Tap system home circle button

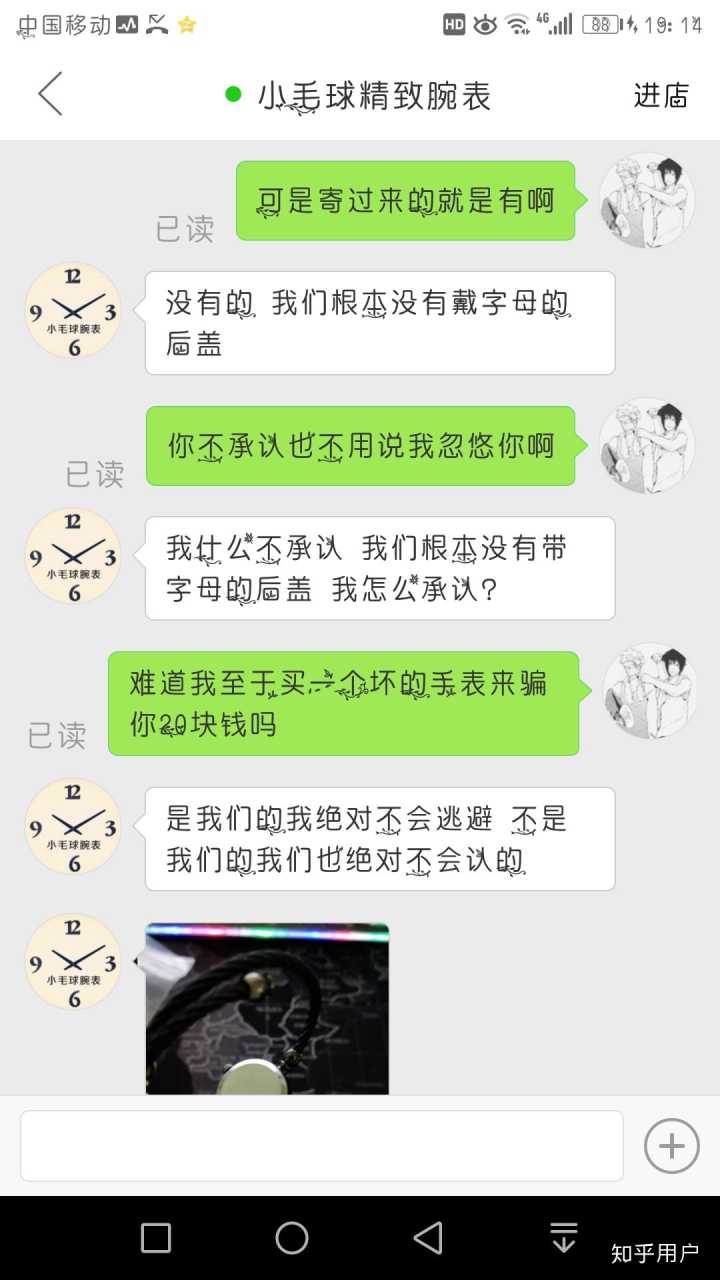[292, 1238]
